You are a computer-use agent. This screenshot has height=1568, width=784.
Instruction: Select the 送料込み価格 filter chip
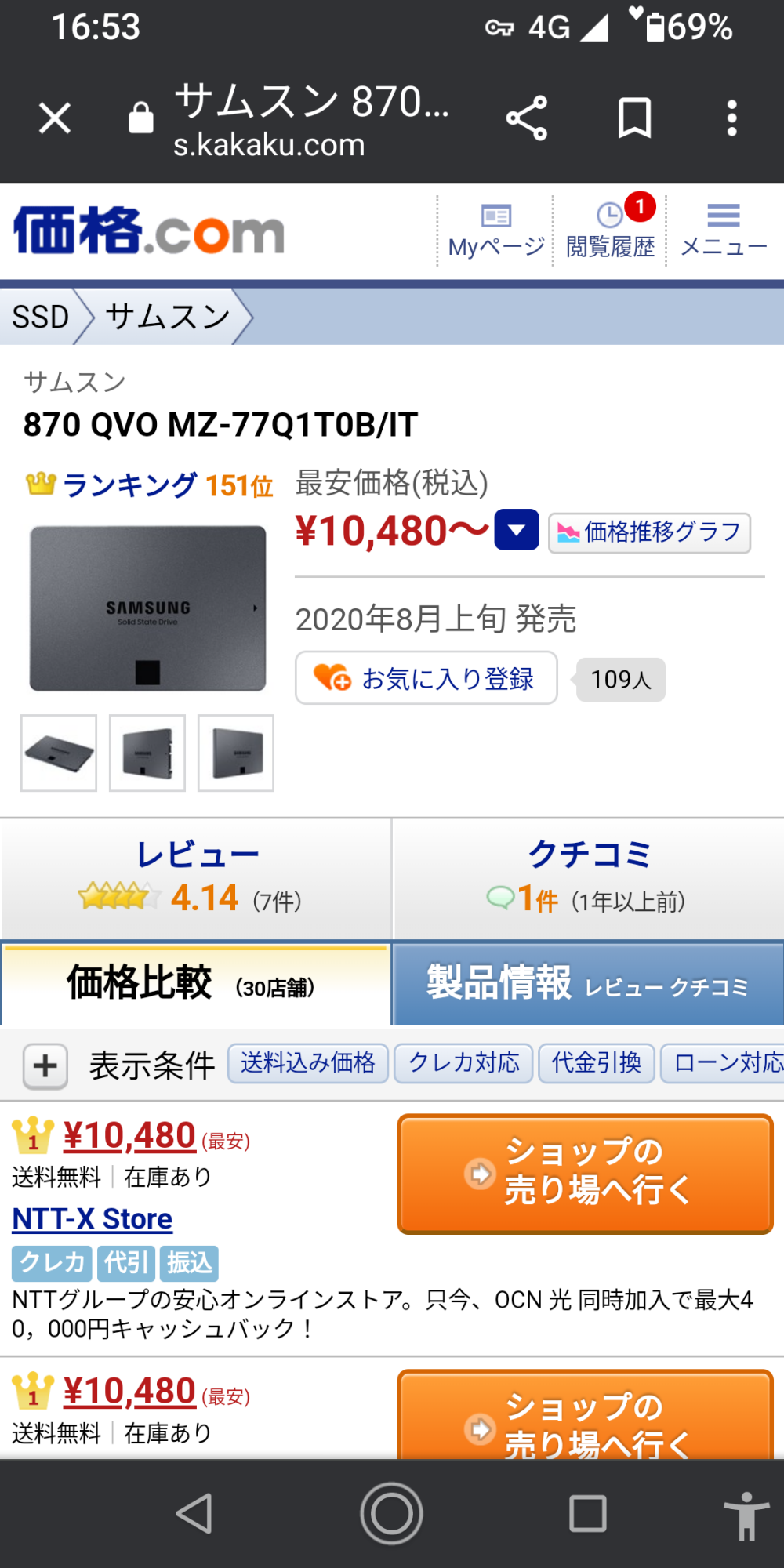coord(308,1064)
